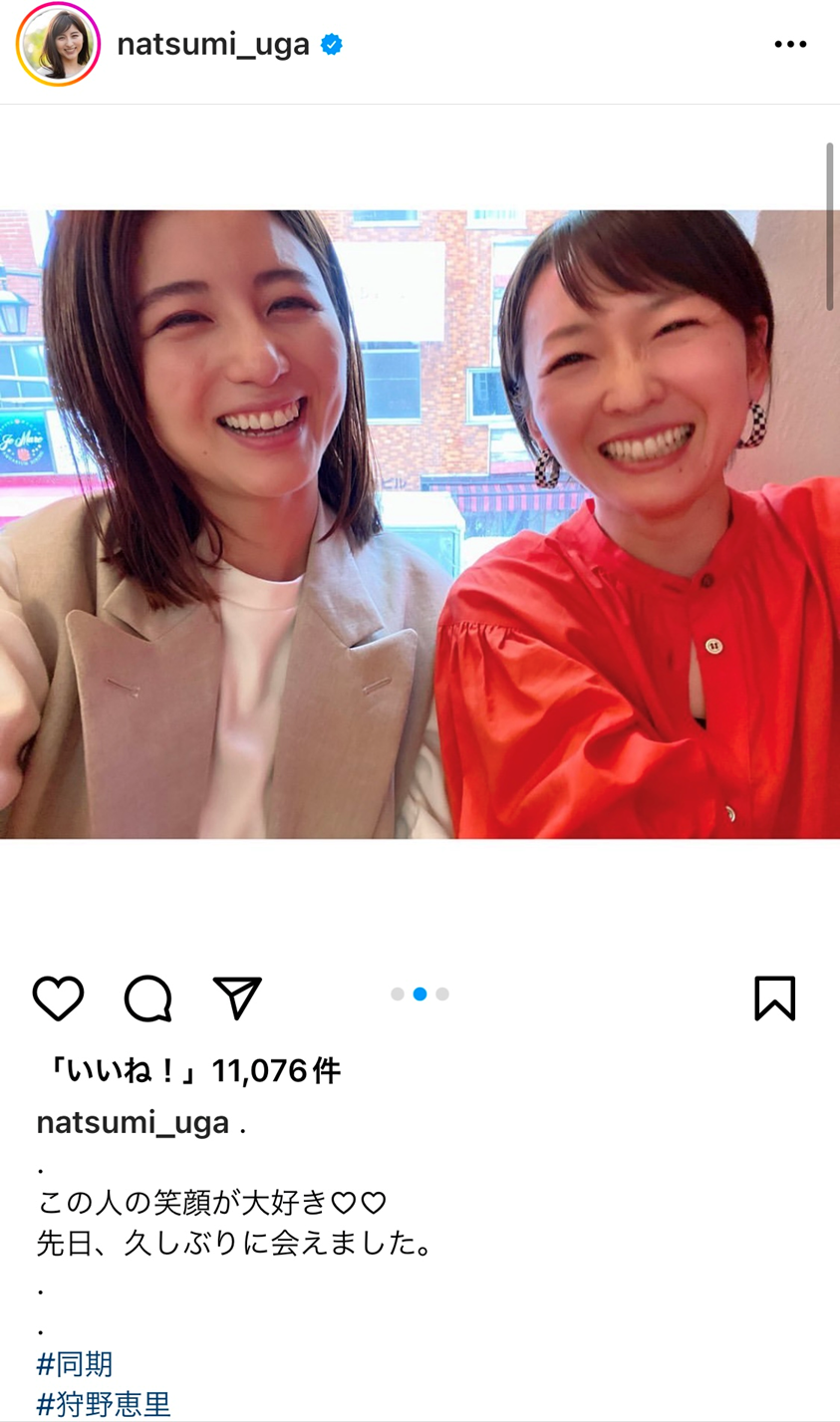The width and height of the screenshot is (840, 1422).
Task: Save this post with bookmark icon
Action: coord(774,997)
